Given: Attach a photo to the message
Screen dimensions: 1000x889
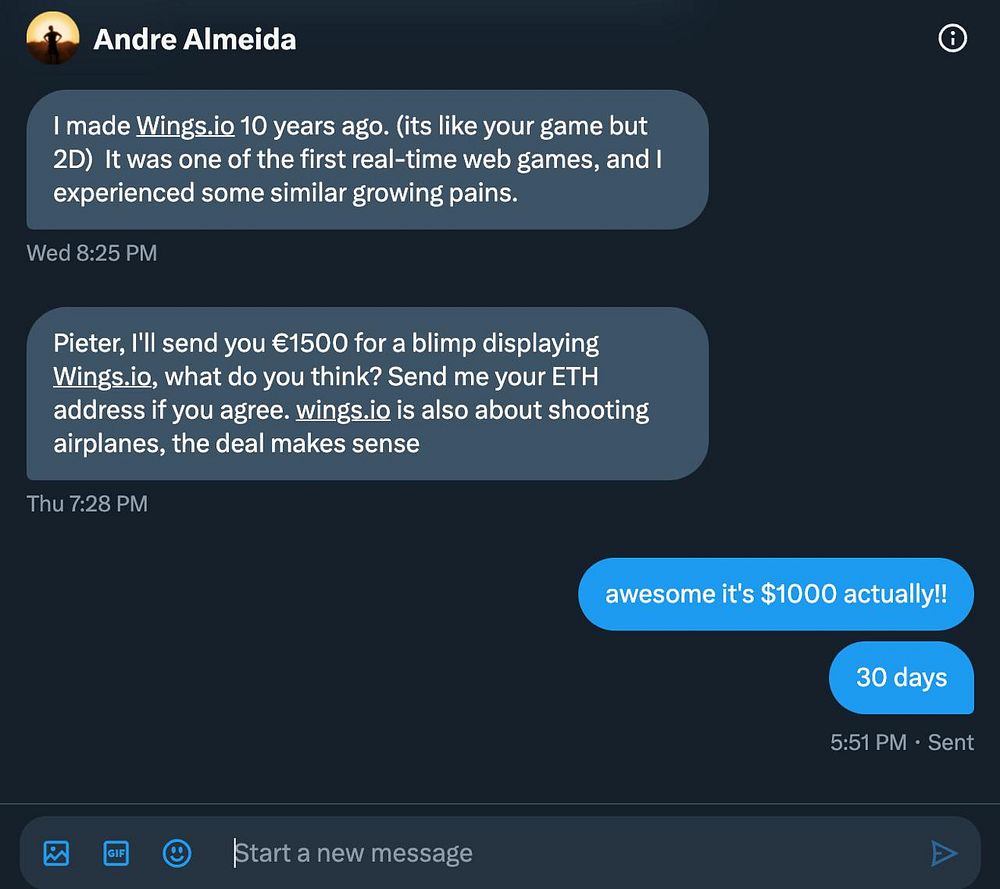Looking at the screenshot, I should click(x=57, y=853).
